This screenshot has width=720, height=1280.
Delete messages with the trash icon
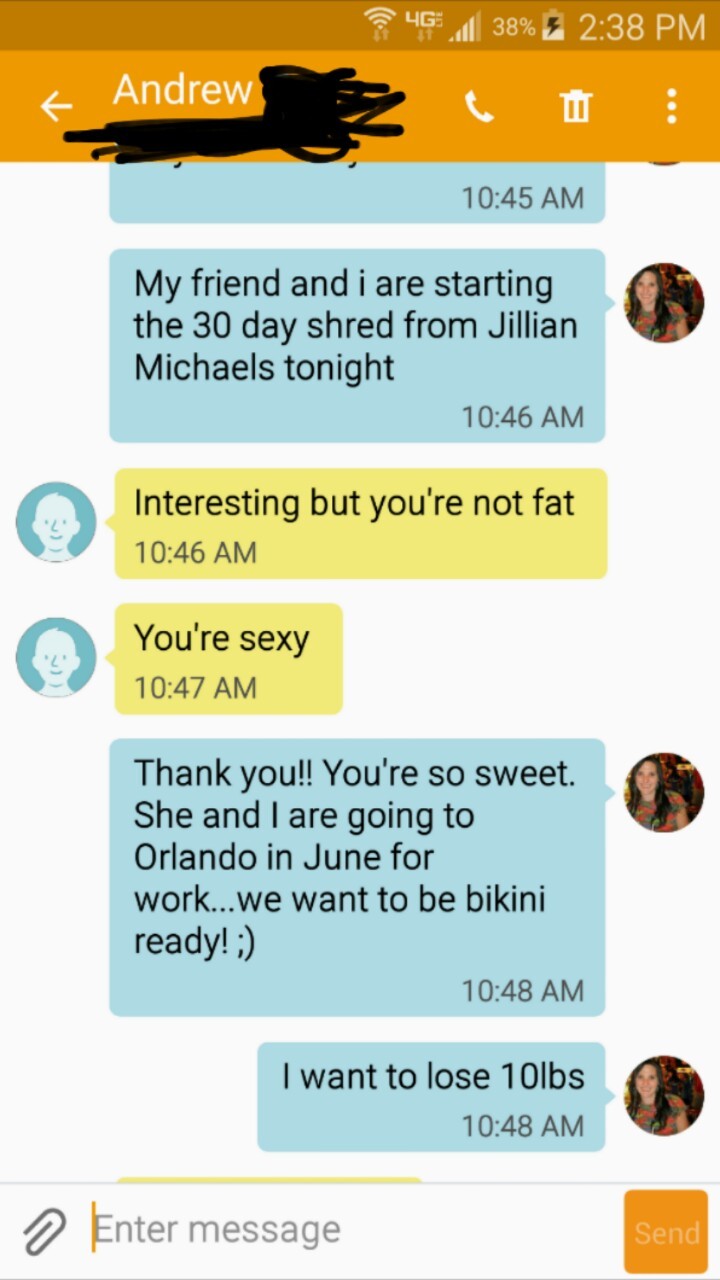[575, 106]
